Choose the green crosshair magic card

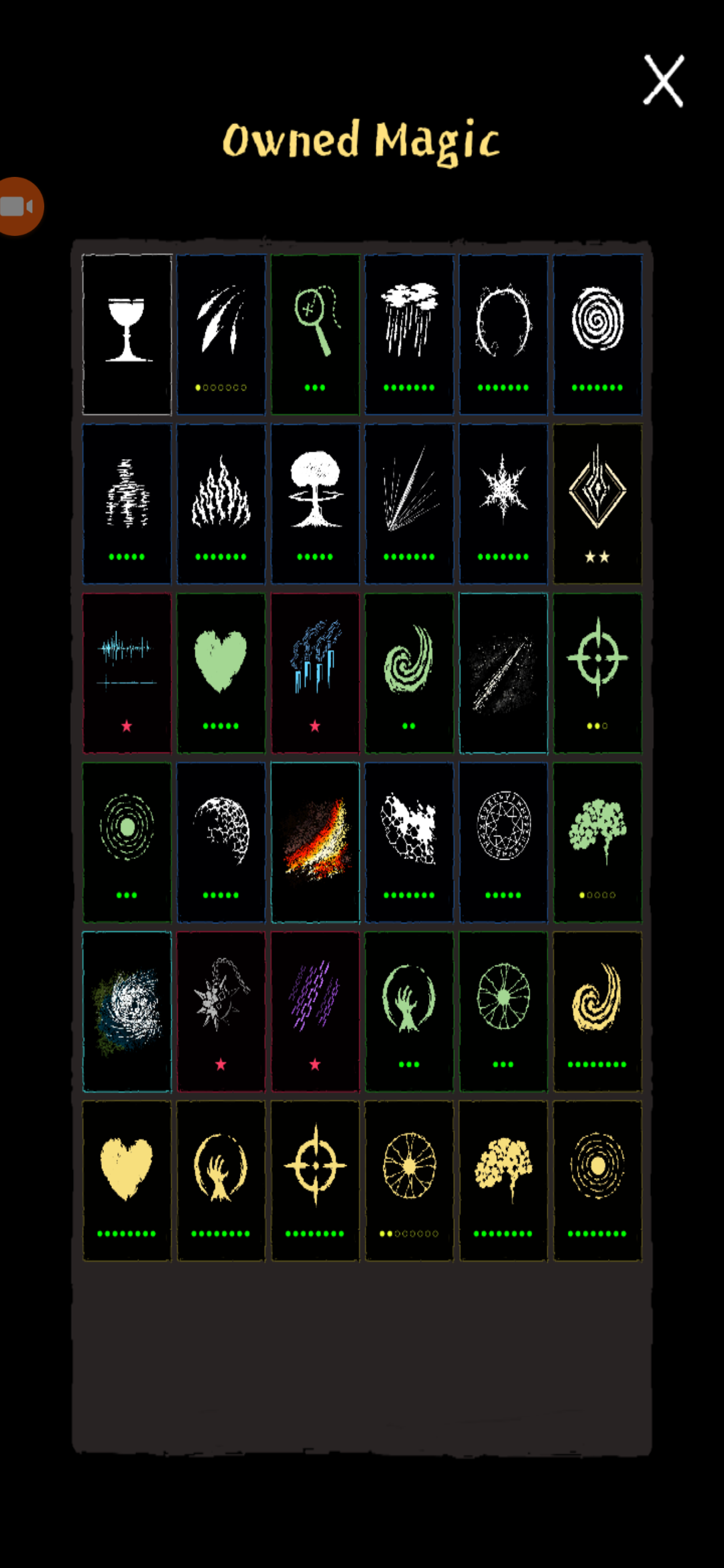coord(597,672)
